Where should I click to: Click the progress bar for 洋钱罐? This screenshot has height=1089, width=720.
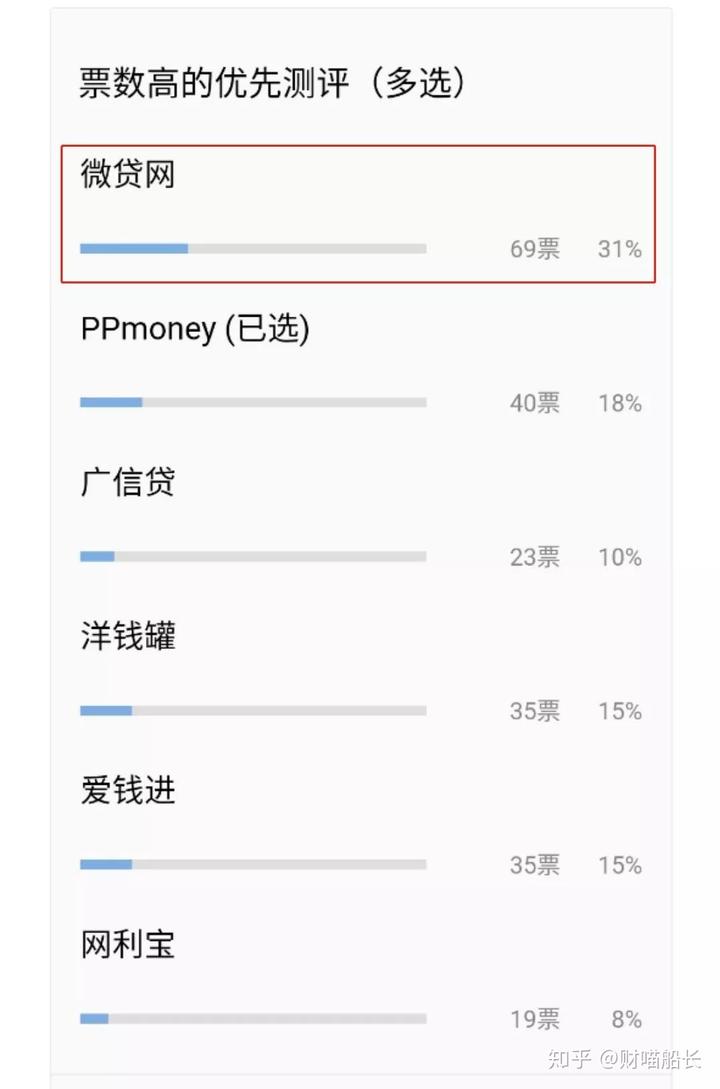tap(253, 709)
